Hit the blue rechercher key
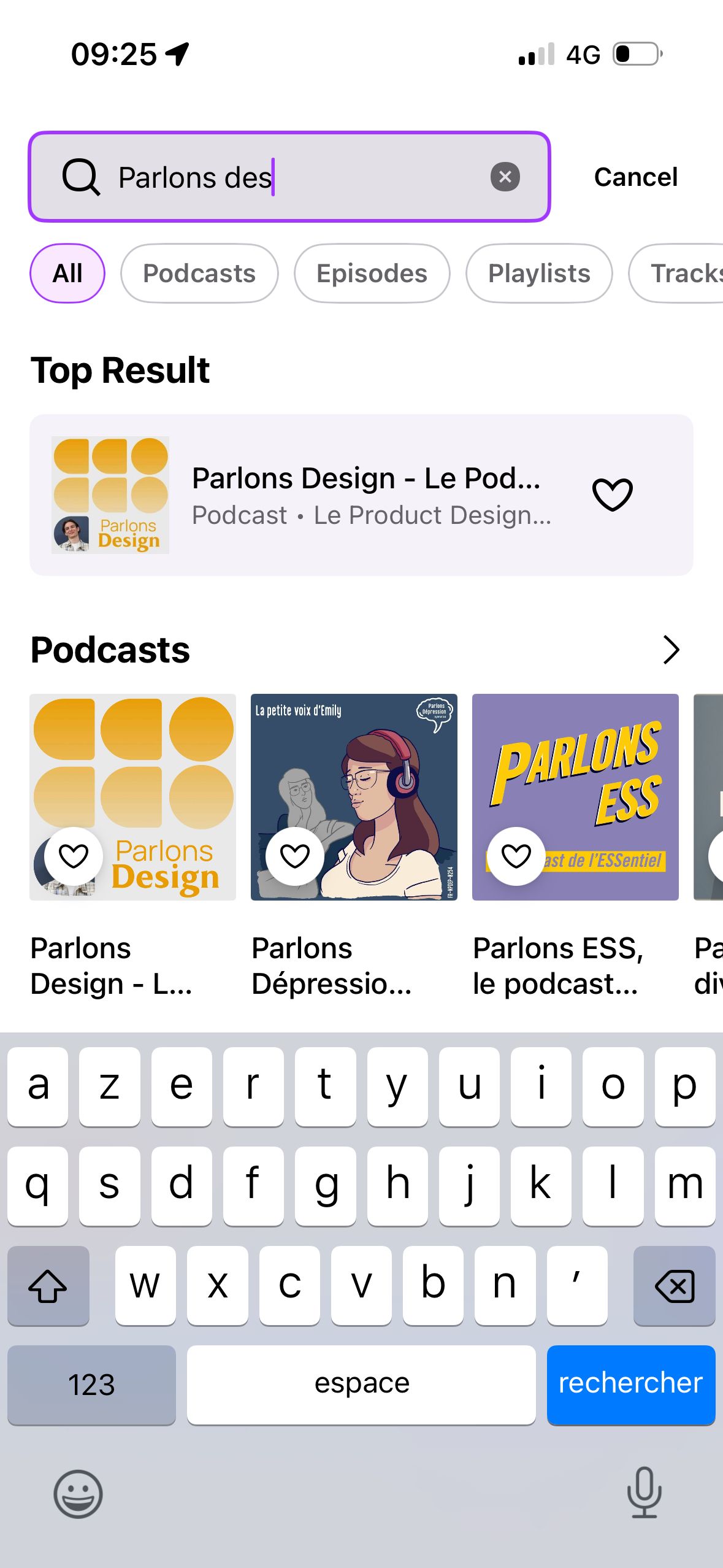 [630, 1385]
